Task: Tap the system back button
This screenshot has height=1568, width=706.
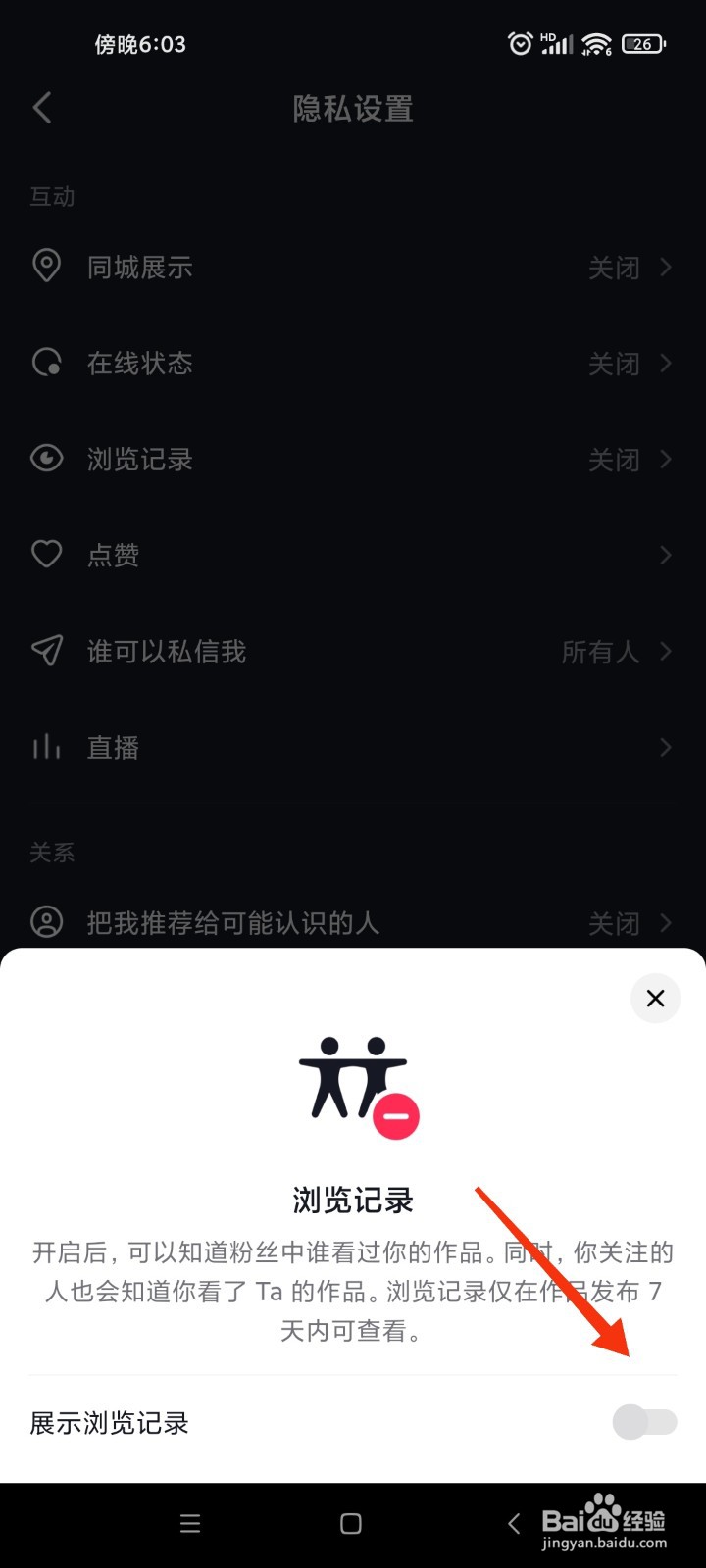Action: pos(514,1523)
